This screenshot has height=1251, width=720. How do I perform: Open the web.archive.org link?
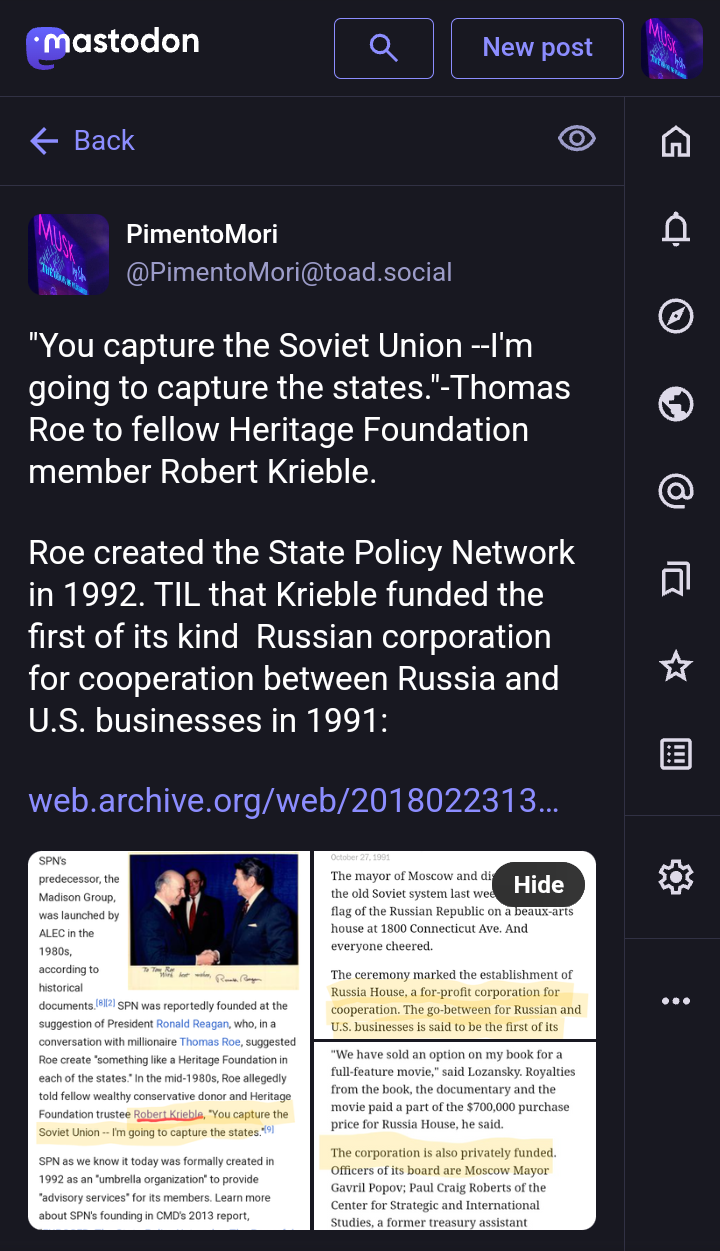pyautogui.click(x=293, y=801)
